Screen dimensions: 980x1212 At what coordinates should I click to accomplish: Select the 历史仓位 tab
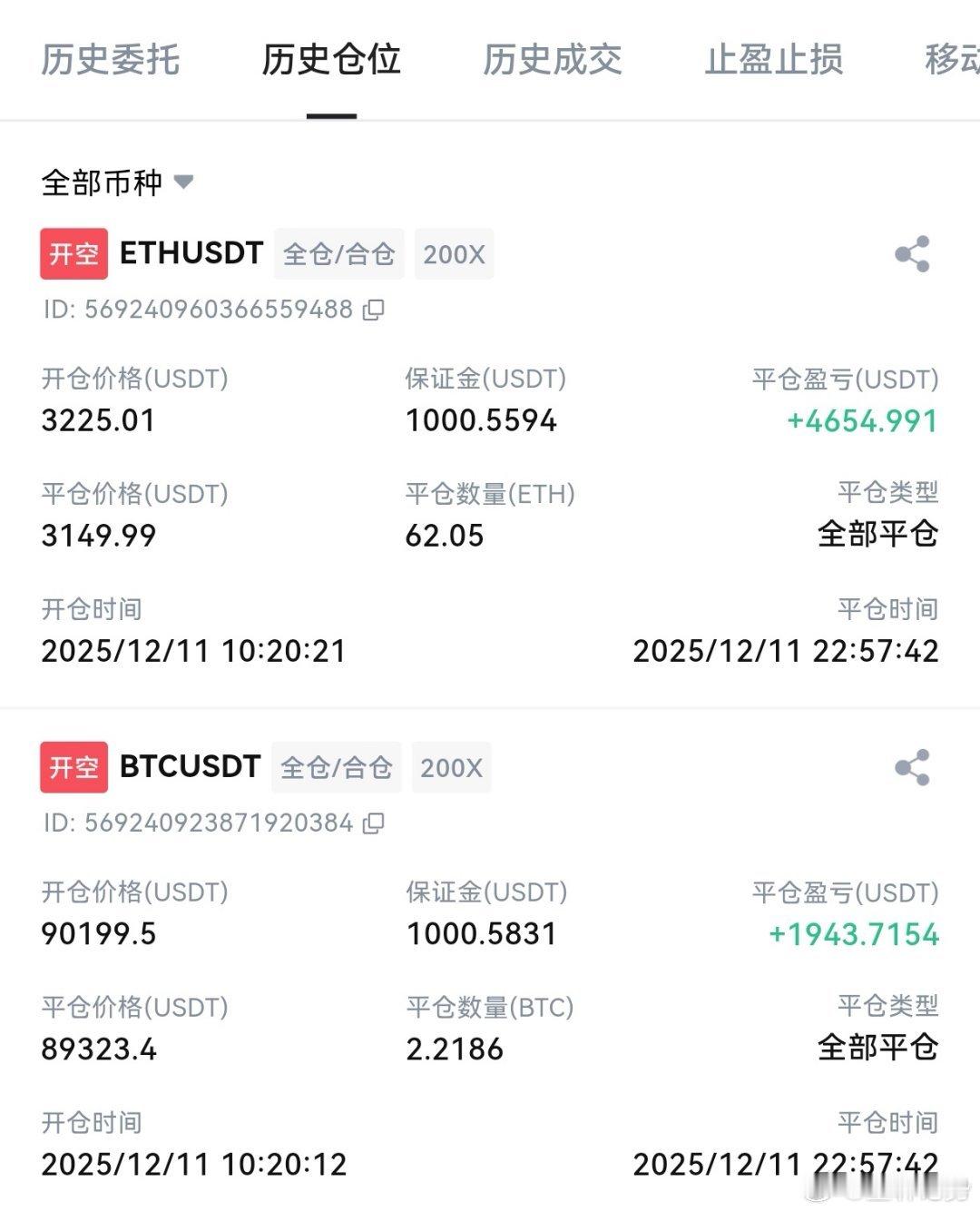click(330, 60)
